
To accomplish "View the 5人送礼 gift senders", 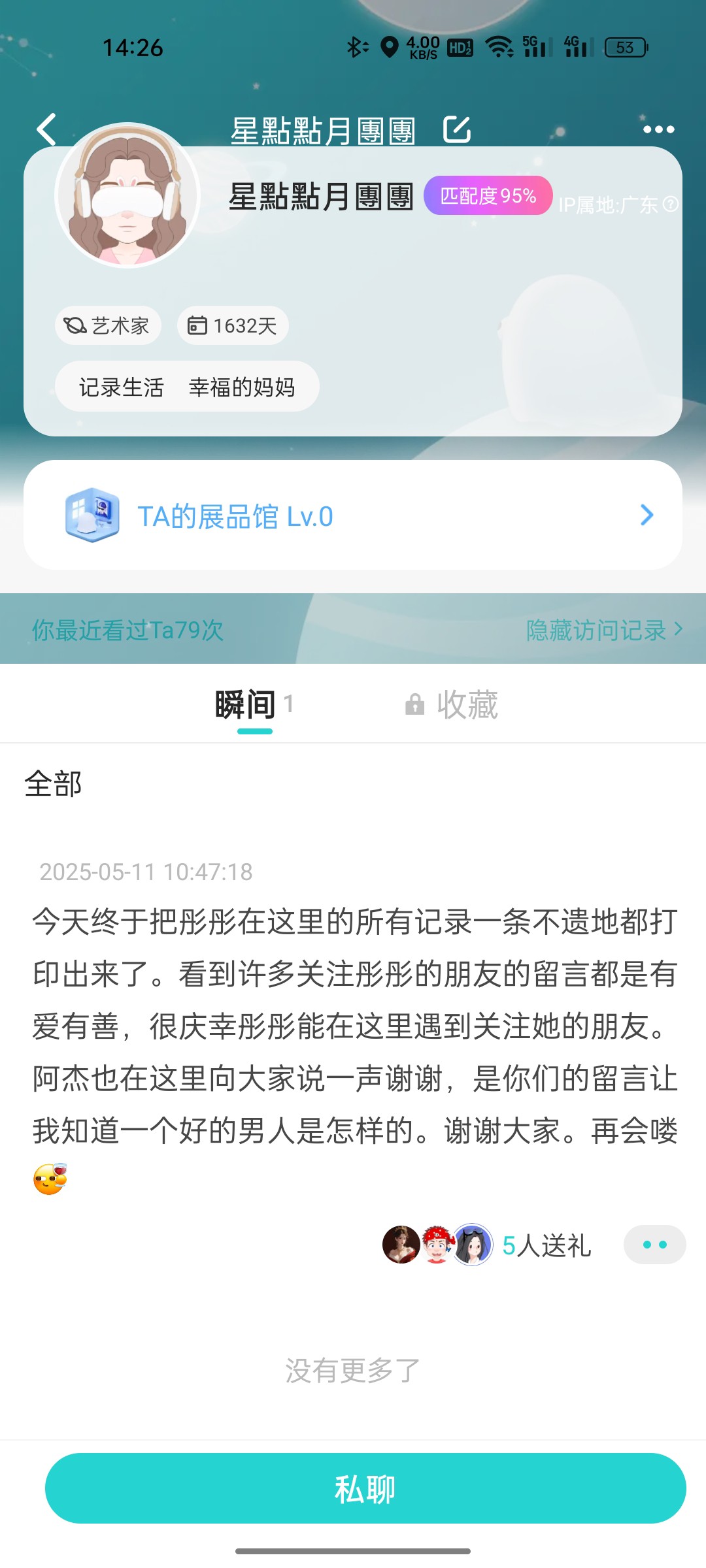I will tap(487, 1245).
